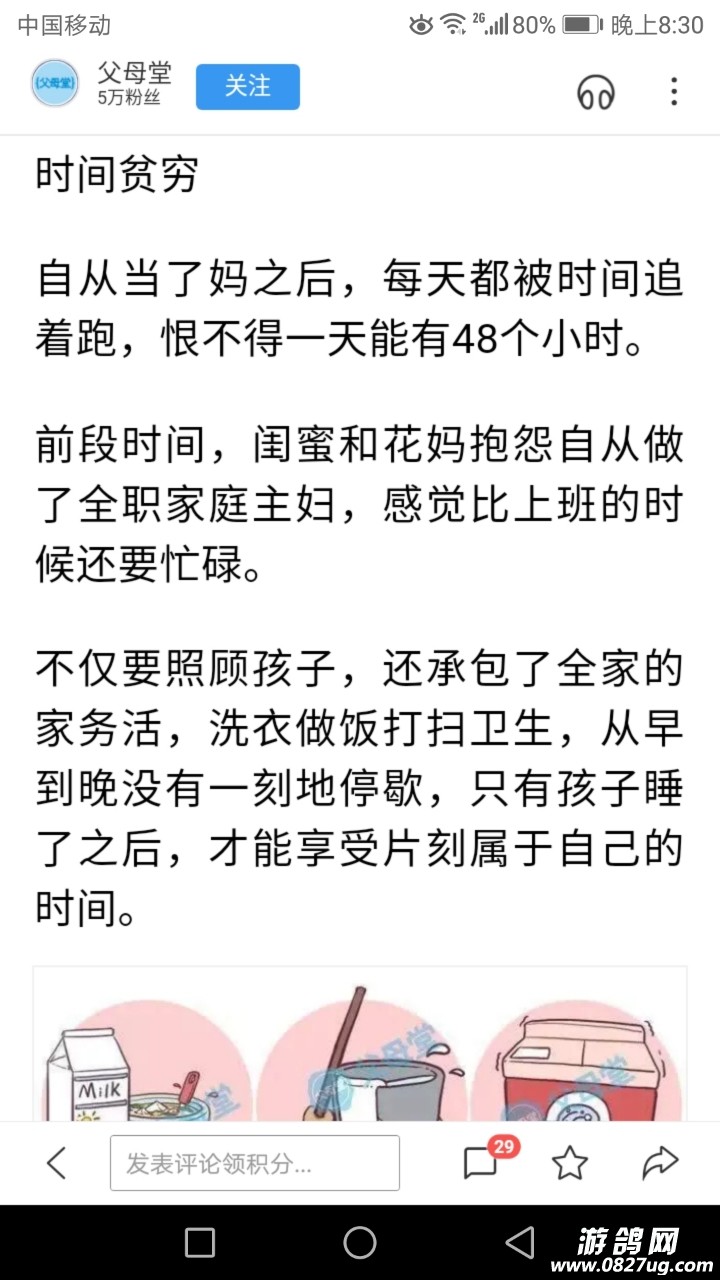
Task: Follow the 父母堂 account with 关注
Action: (247, 87)
